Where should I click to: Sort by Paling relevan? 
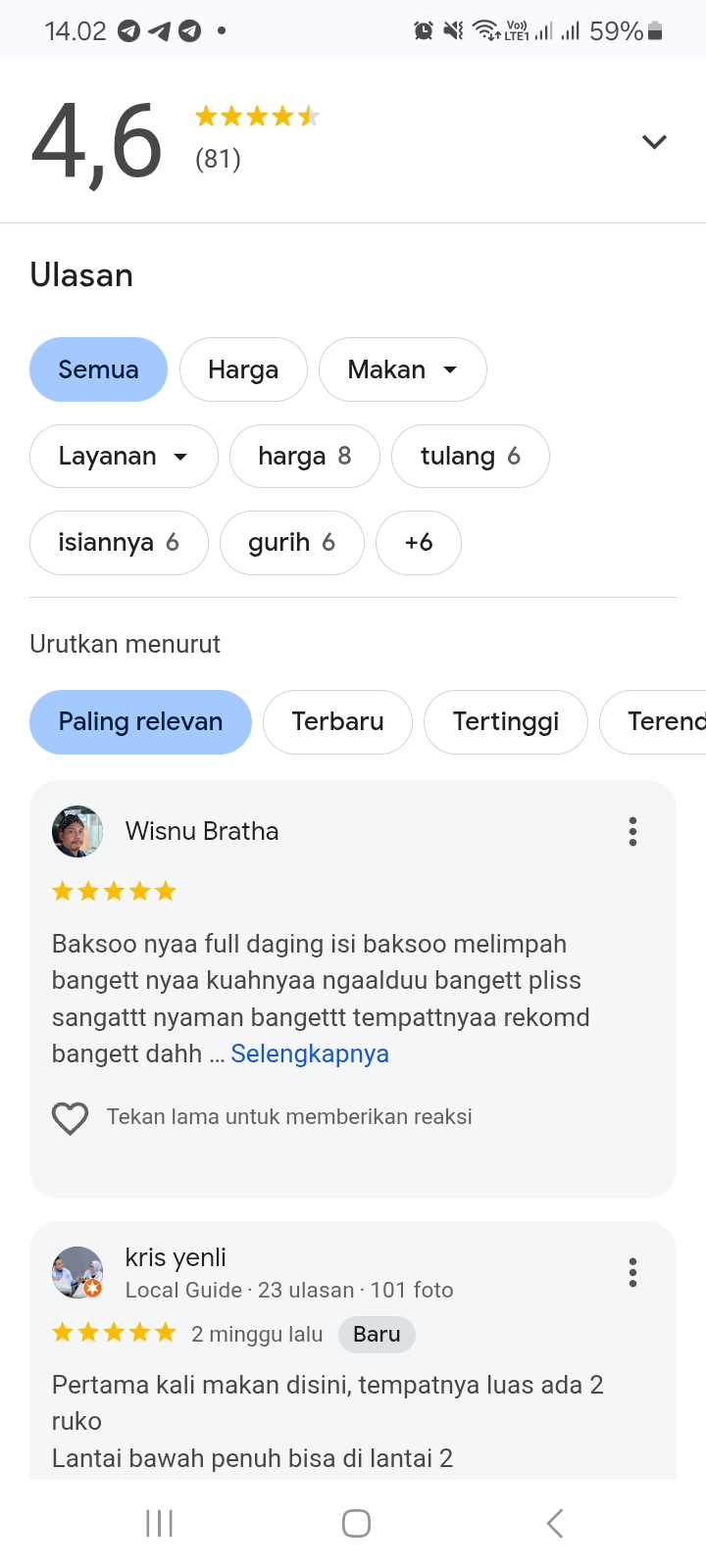coord(140,722)
